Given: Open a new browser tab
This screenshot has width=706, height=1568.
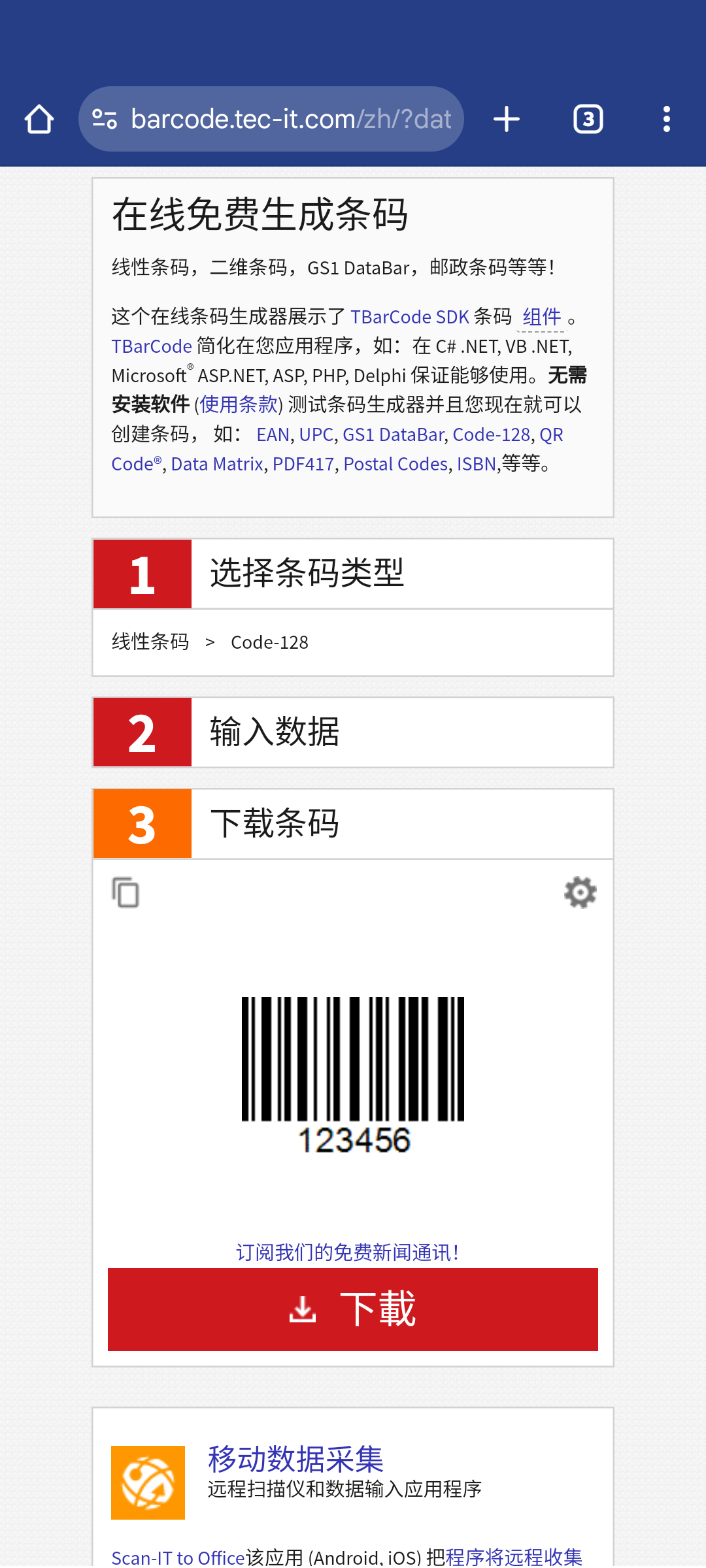Looking at the screenshot, I should pyautogui.click(x=506, y=120).
